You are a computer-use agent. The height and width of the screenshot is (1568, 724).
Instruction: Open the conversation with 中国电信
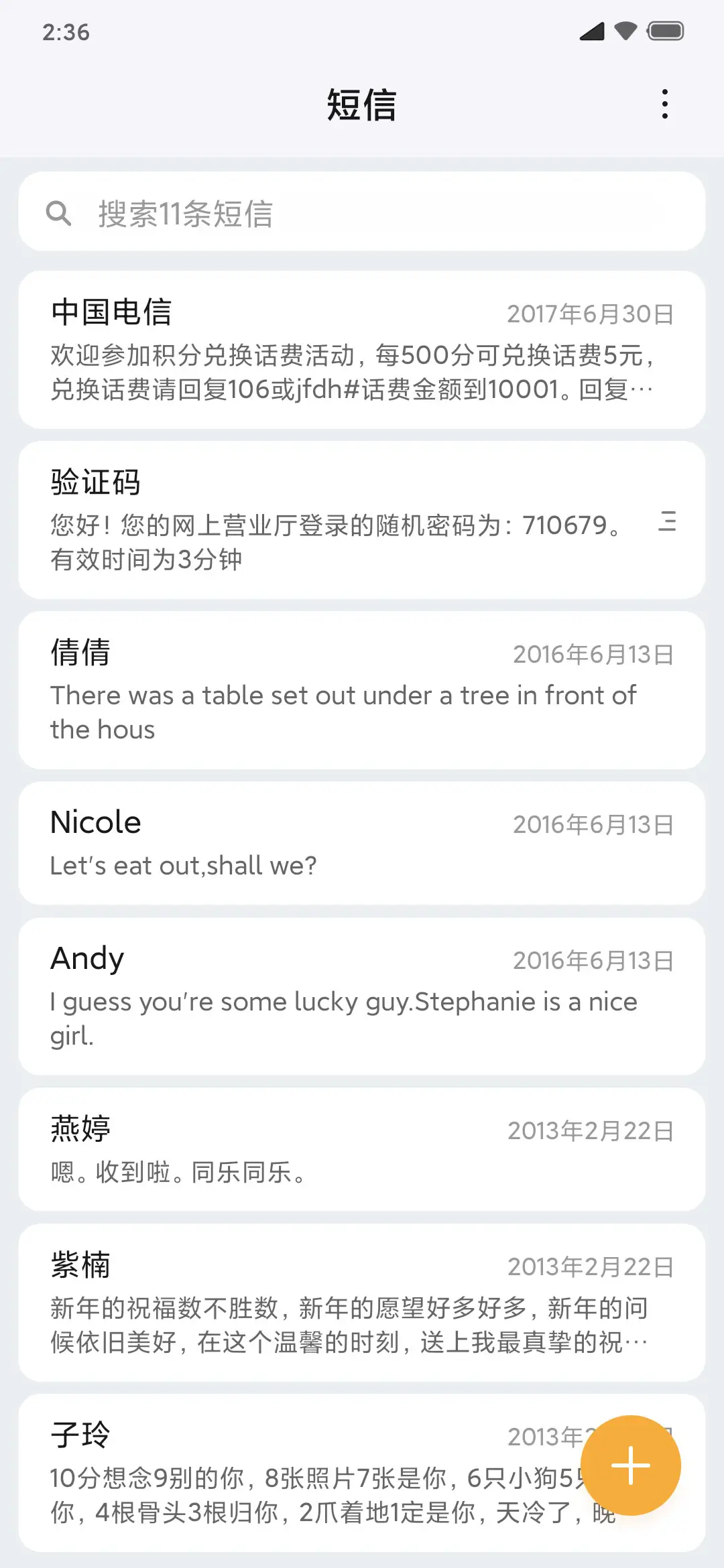coord(362,348)
